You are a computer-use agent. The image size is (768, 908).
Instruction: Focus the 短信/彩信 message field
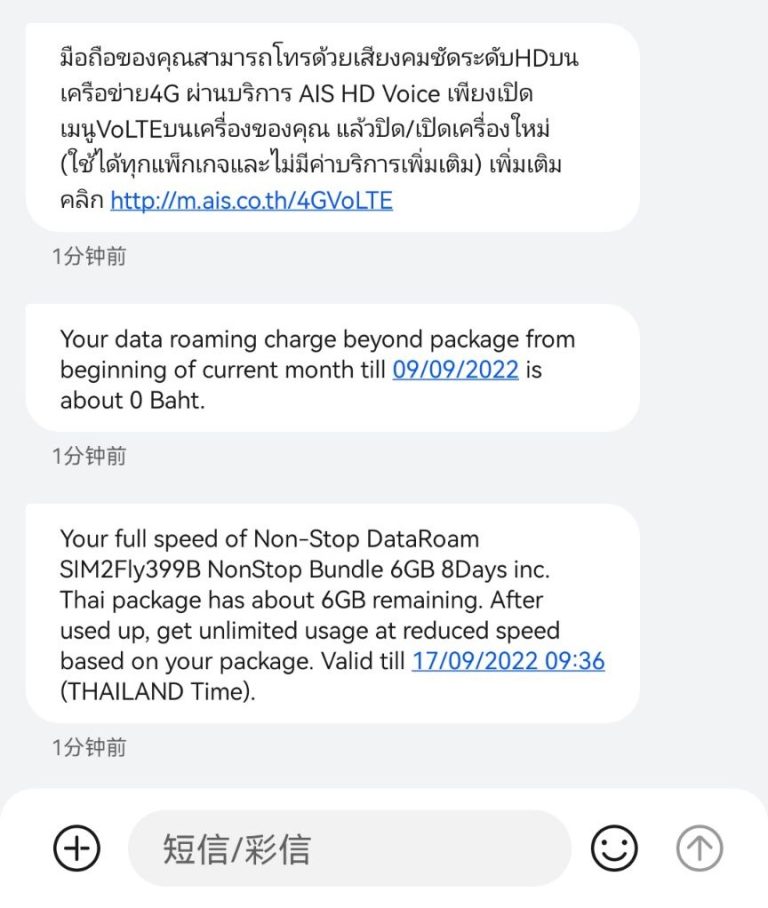[350, 849]
